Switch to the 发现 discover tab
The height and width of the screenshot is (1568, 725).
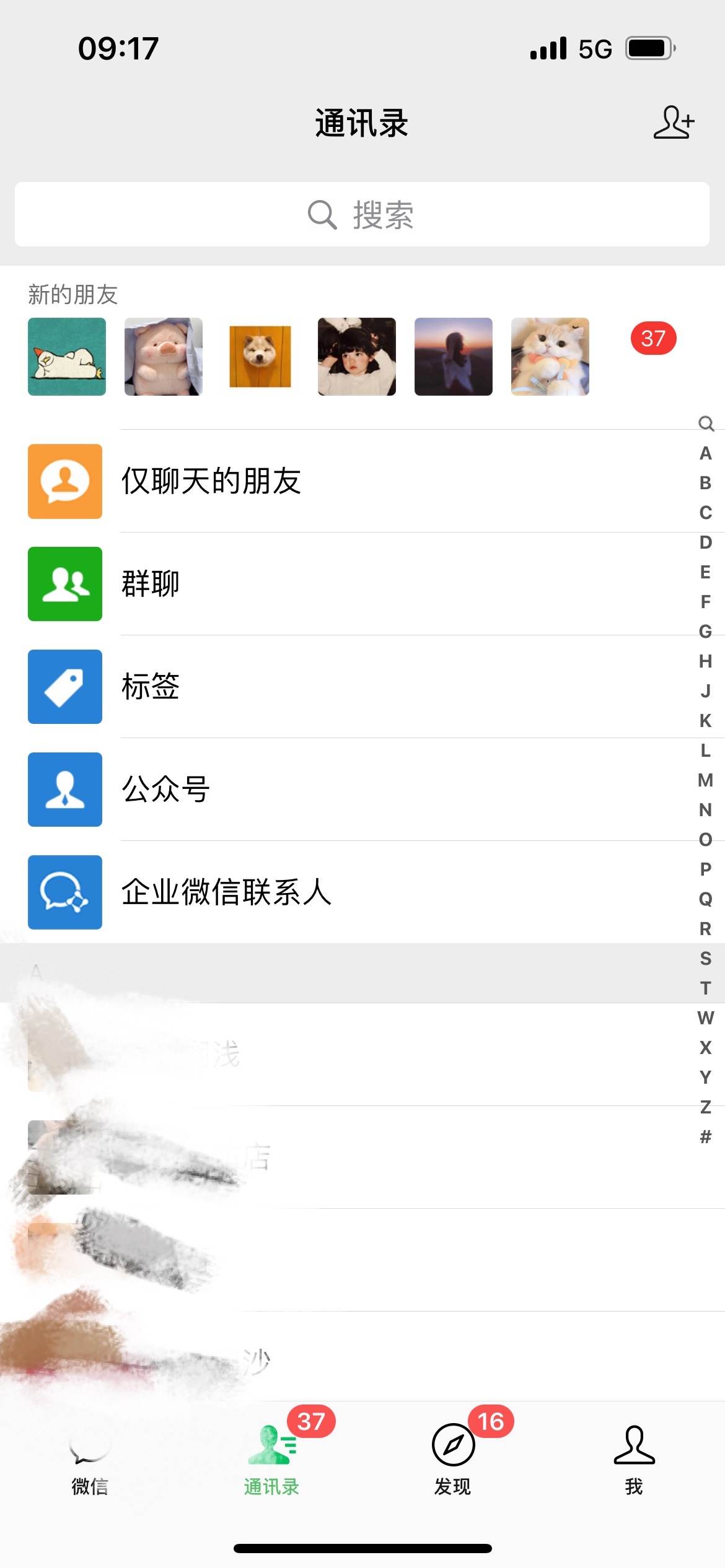pos(453,1461)
